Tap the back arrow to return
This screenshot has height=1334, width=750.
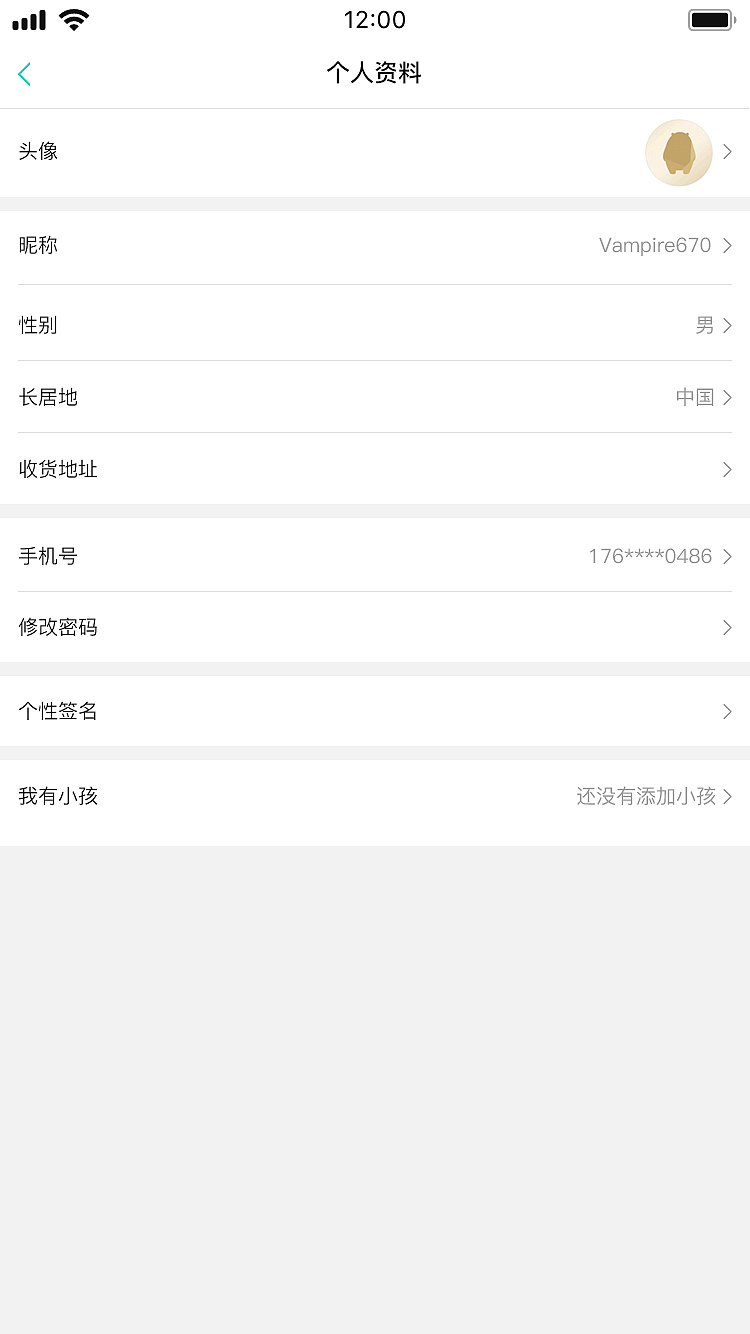point(24,73)
